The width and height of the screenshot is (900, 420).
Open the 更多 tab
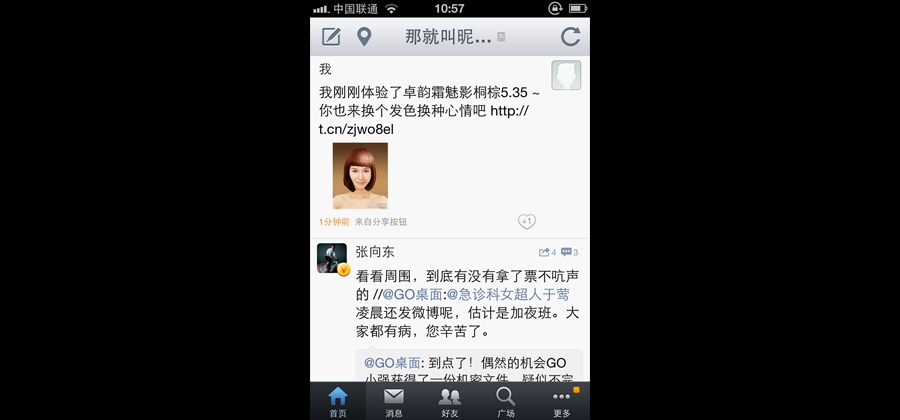tap(562, 401)
